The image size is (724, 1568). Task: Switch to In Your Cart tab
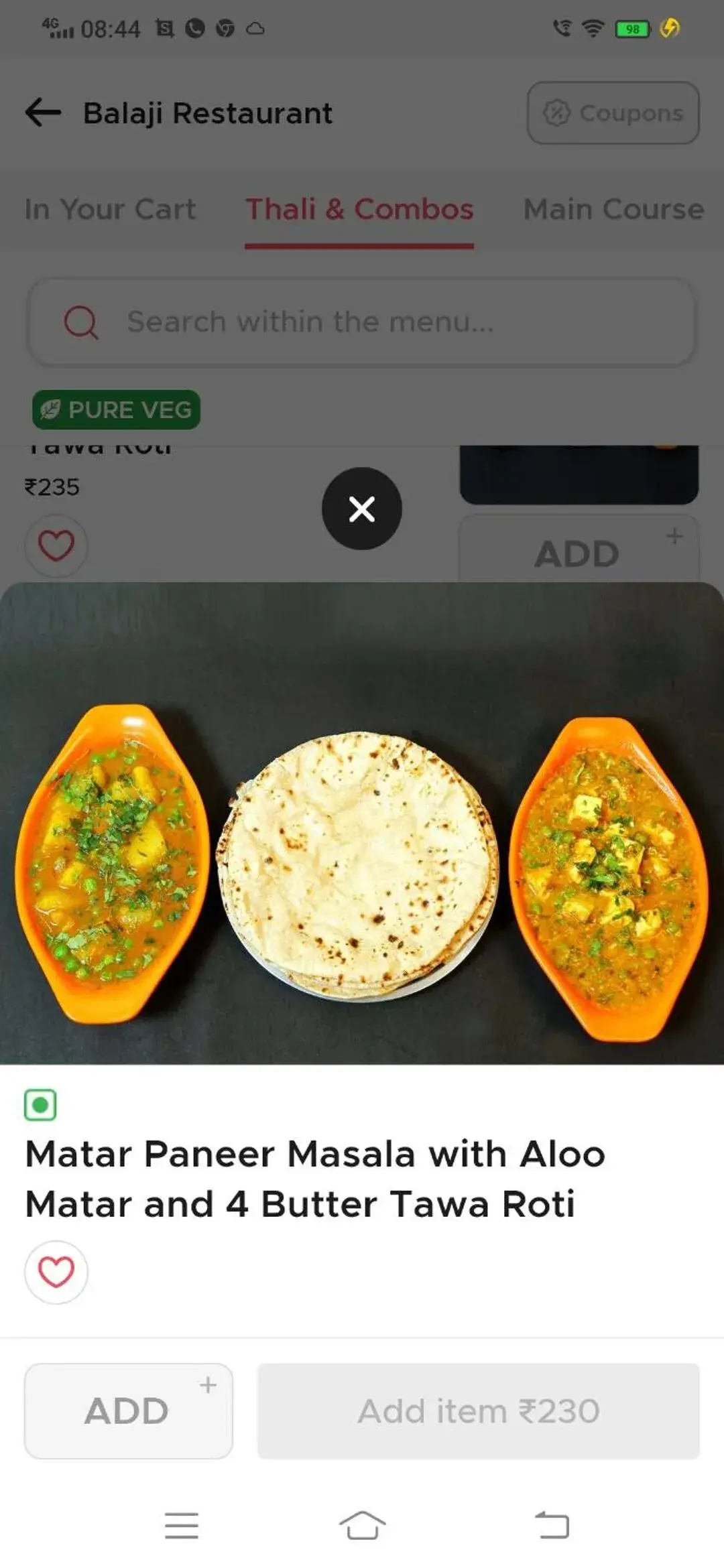click(110, 209)
